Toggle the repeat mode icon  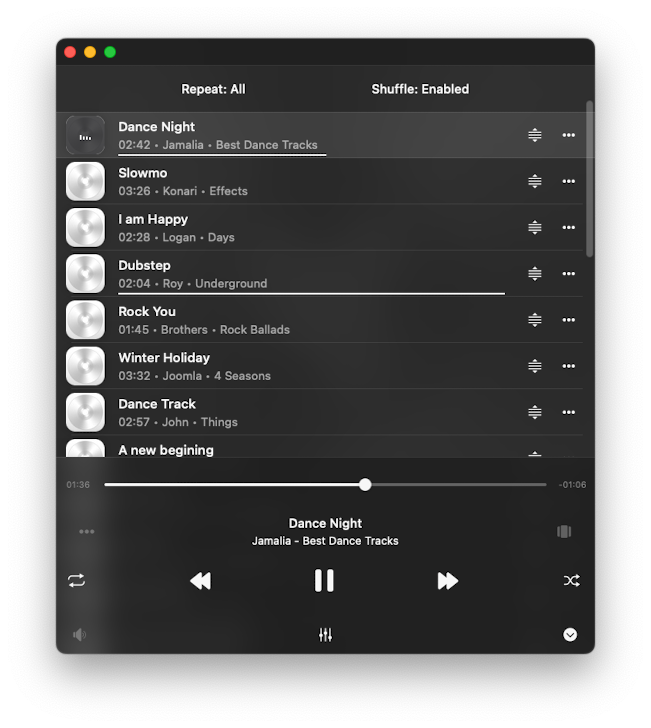[x=77, y=580]
